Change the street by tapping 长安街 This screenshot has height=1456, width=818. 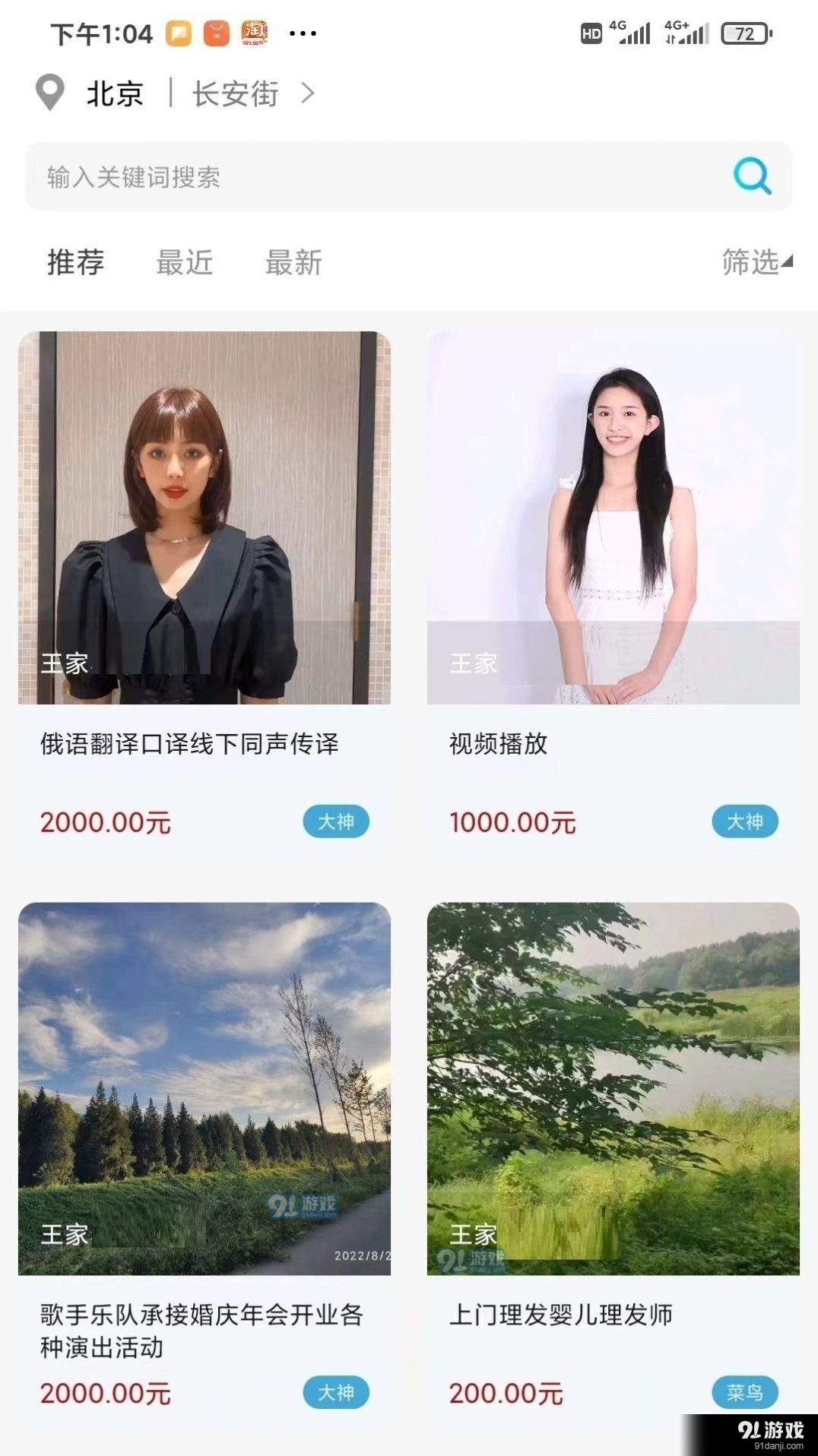point(233,93)
